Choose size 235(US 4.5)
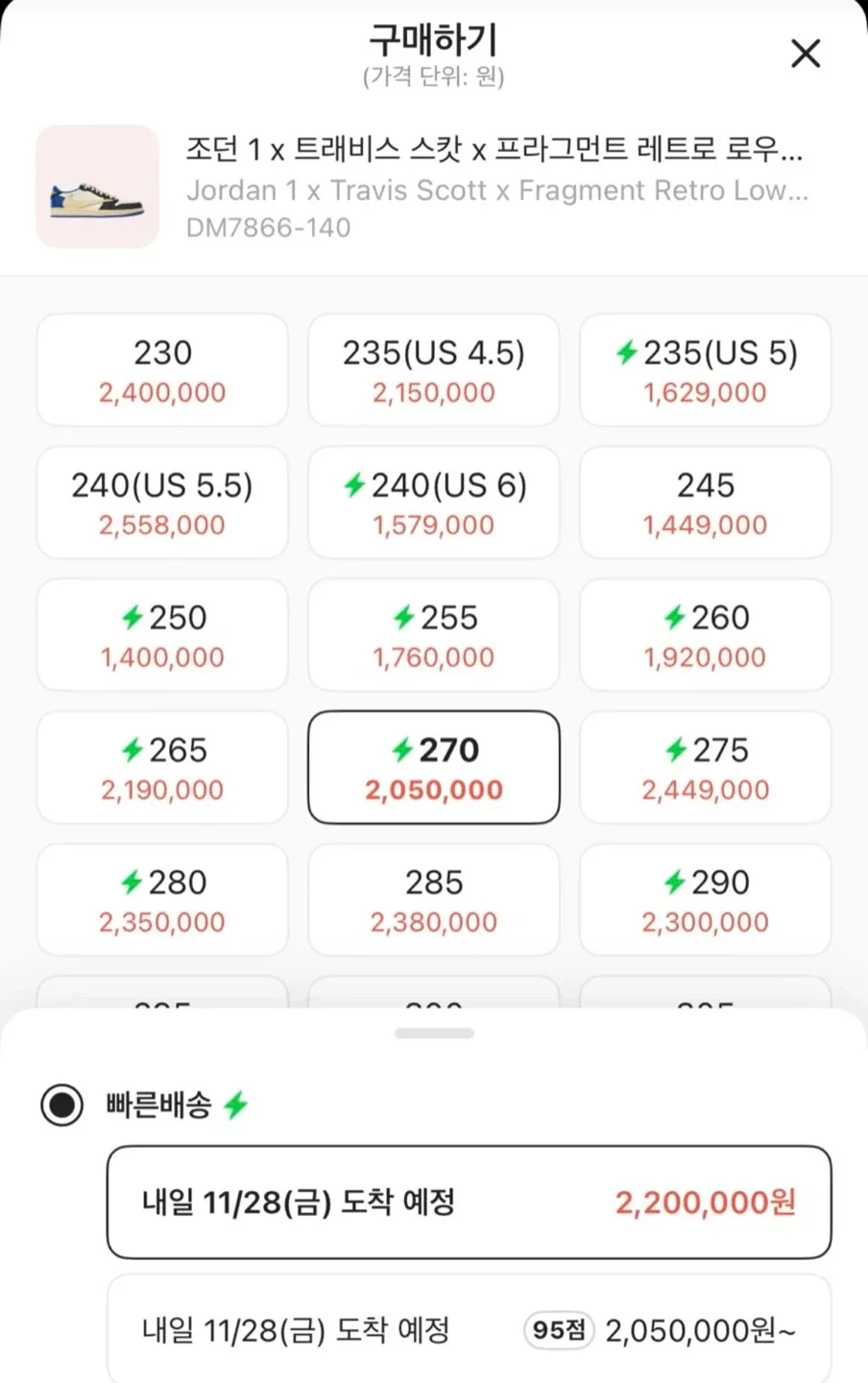Image resolution: width=868 pixels, height=1383 pixels. click(x=433, y=371)
